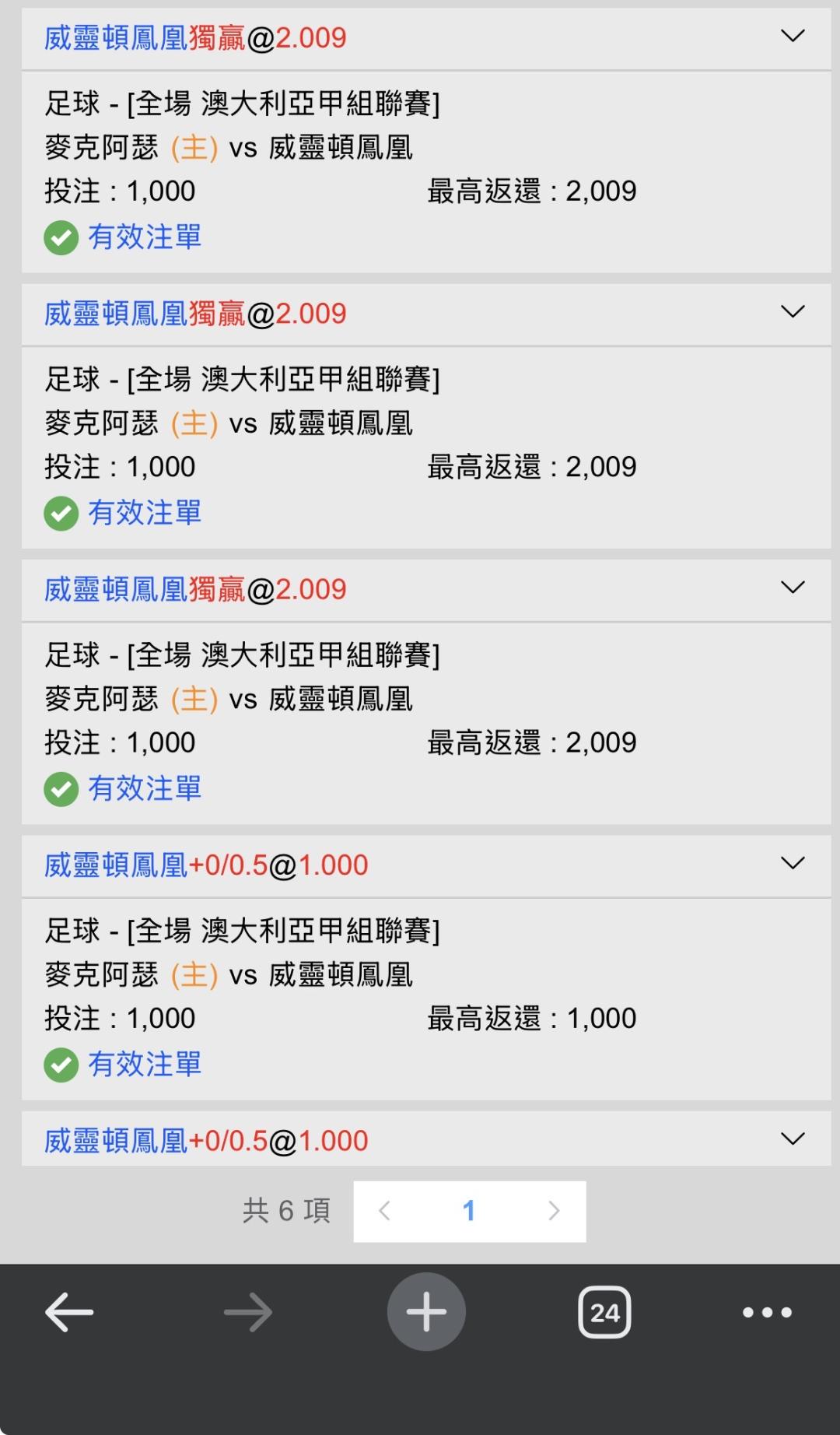Expand the third 威靈頓鳳凰獨贏@2.009 bet chevron
This screenshot has width=840, height=1435.
pos(793,588)
